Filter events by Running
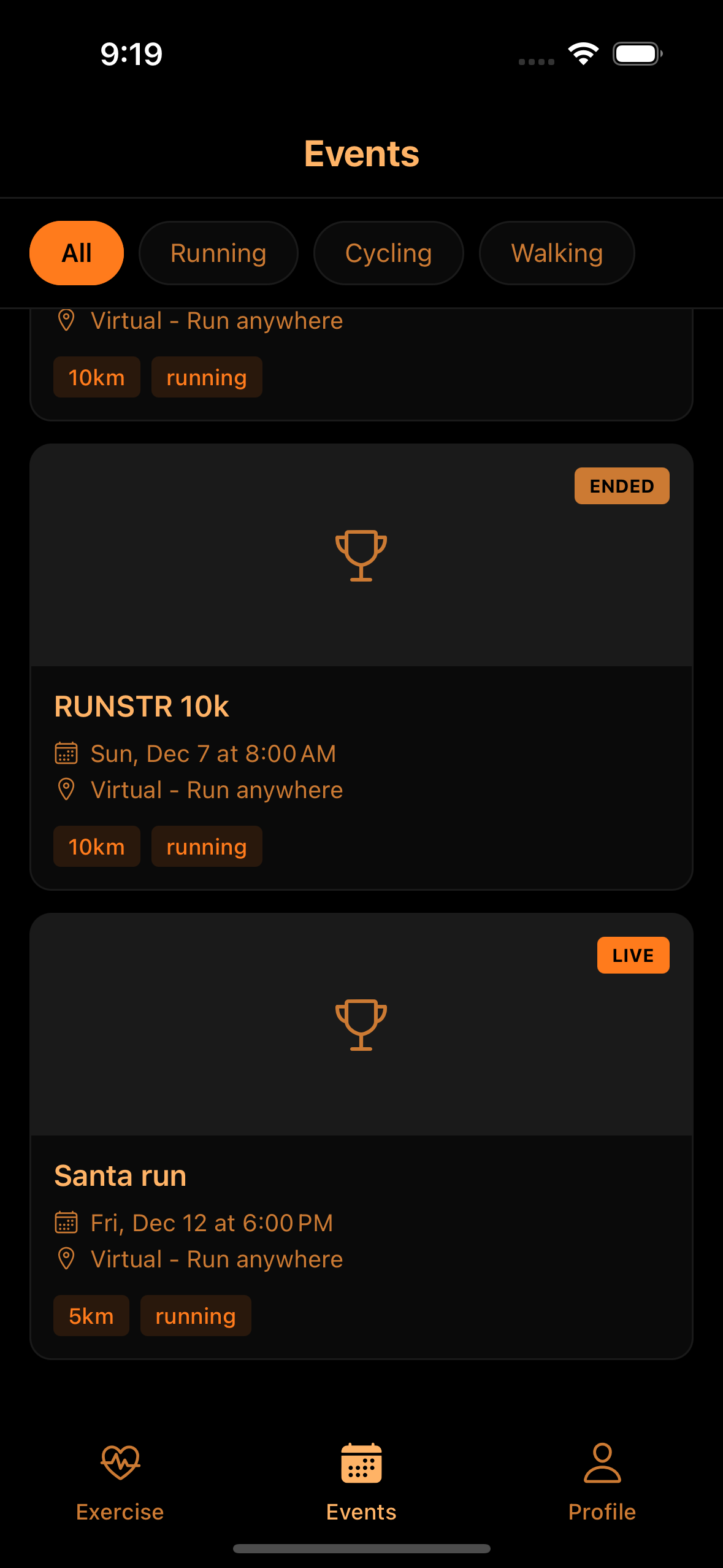This screenshot has height=1568, width=723. click(x=218, y=253)
